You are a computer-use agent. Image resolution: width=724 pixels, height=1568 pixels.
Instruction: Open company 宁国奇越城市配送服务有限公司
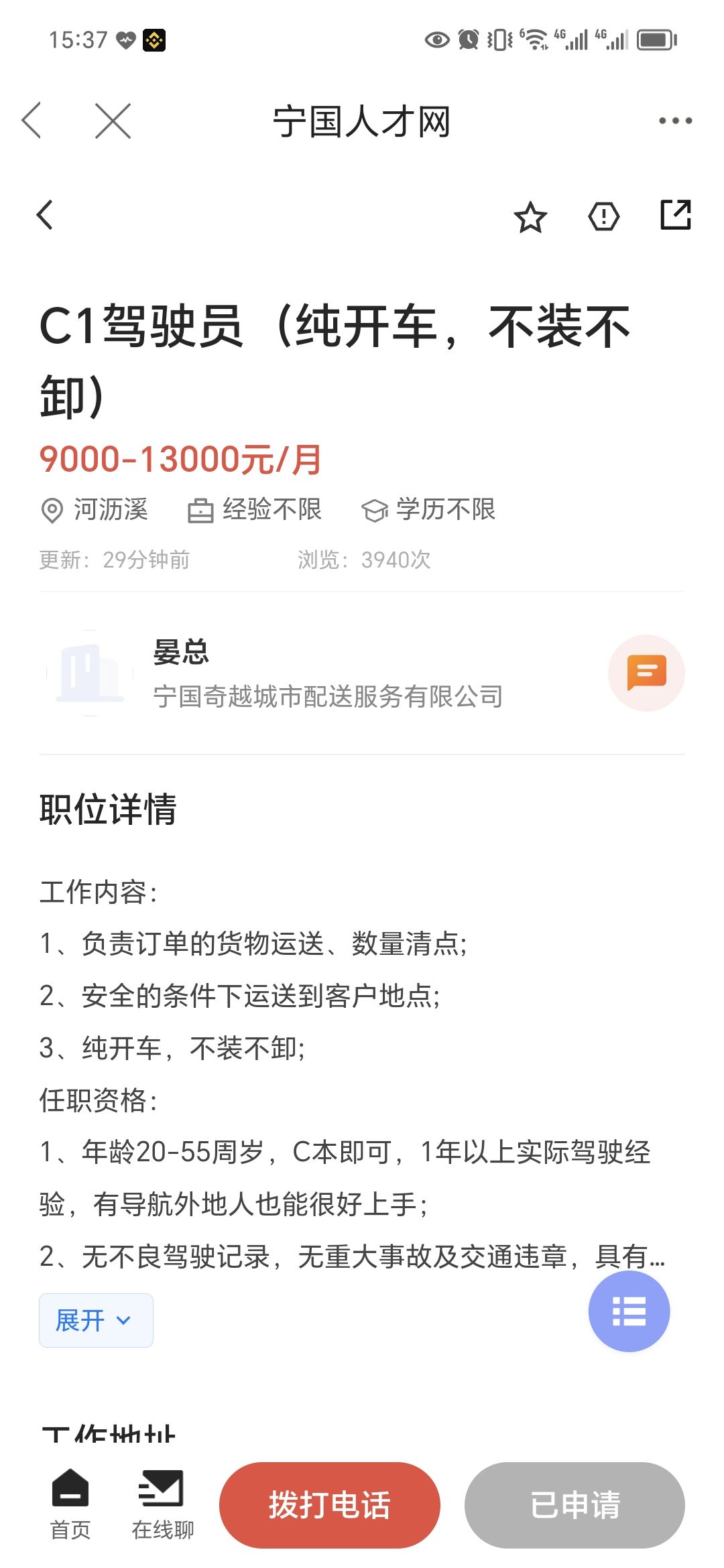(x=328, y=697)
